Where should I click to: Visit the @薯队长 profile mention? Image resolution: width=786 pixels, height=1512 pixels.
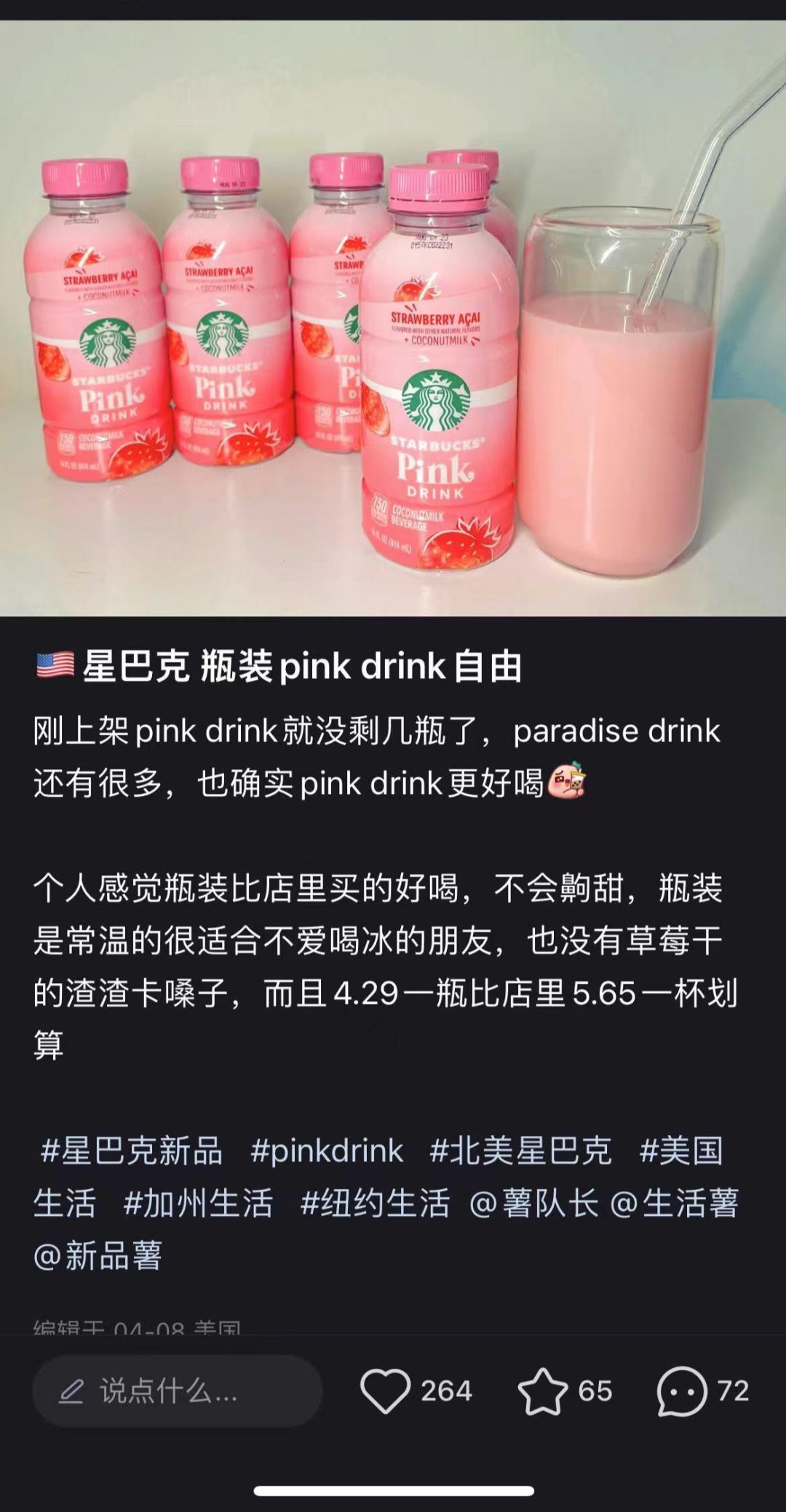tap(534, 1203)
